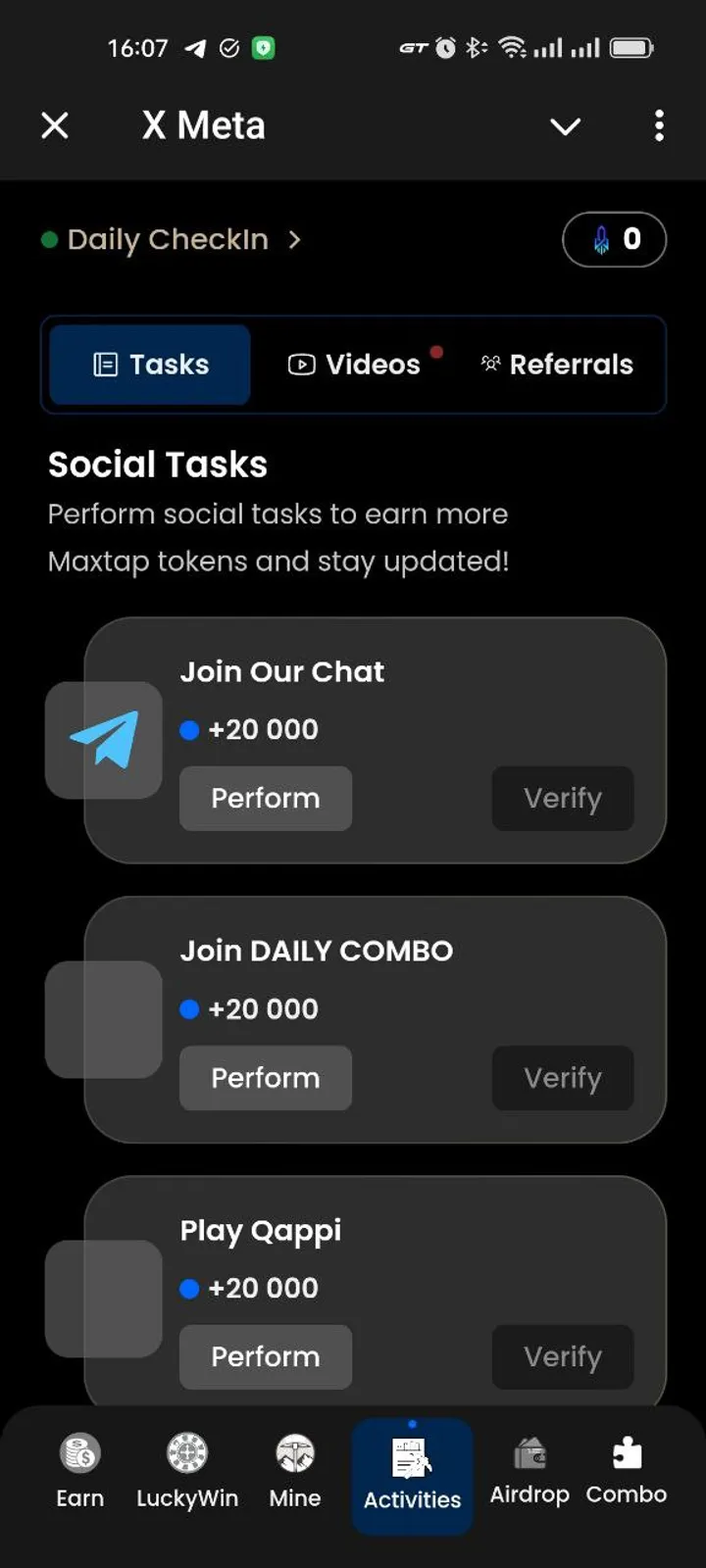Tap the rocket icon in the counter pill
This screenshot has width=706, height=1568.
pyautogui.click(x=601, y=239)
